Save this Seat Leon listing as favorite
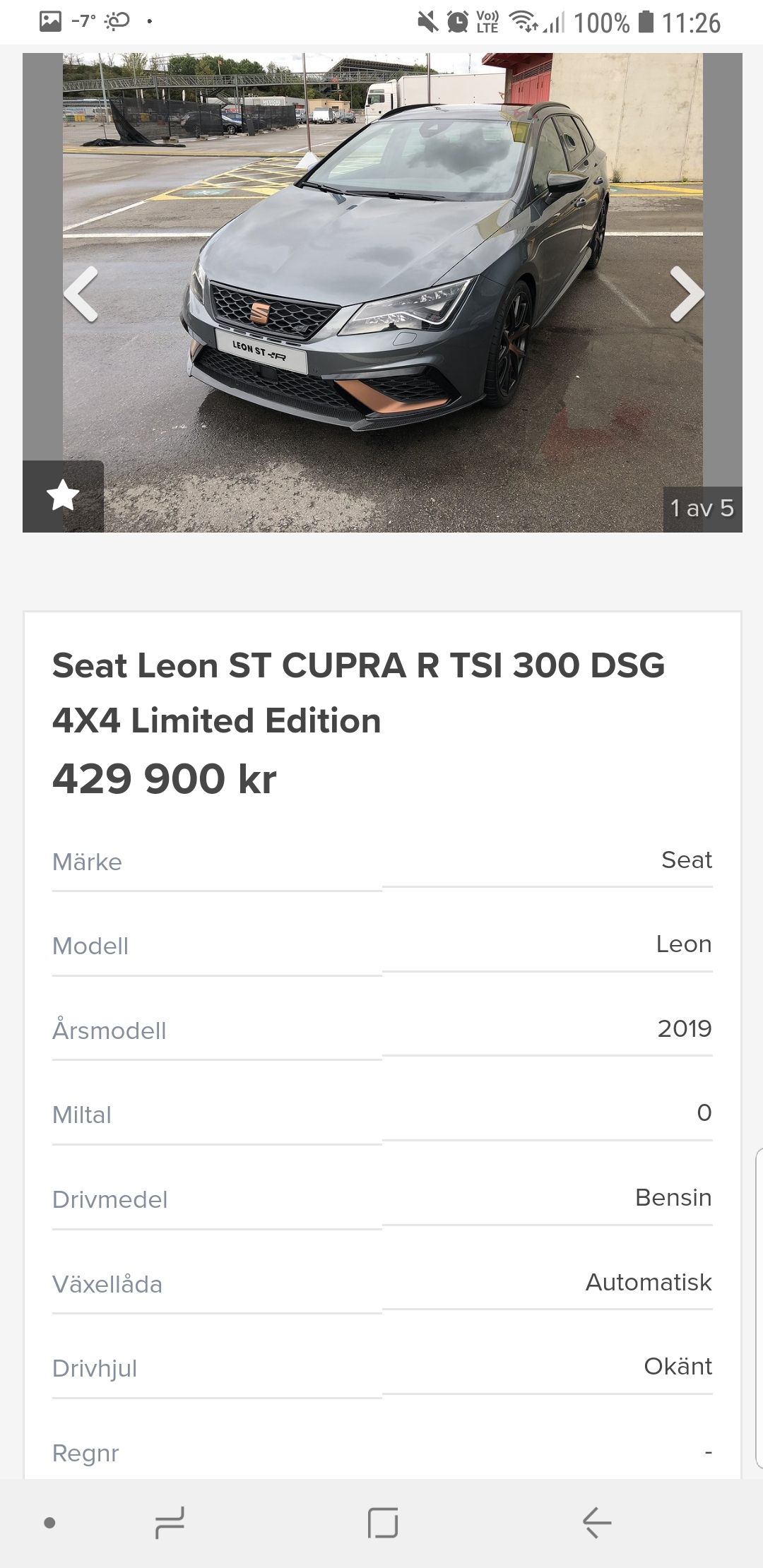The height and width of the screenshot is (1568, 763). point(63,495)
